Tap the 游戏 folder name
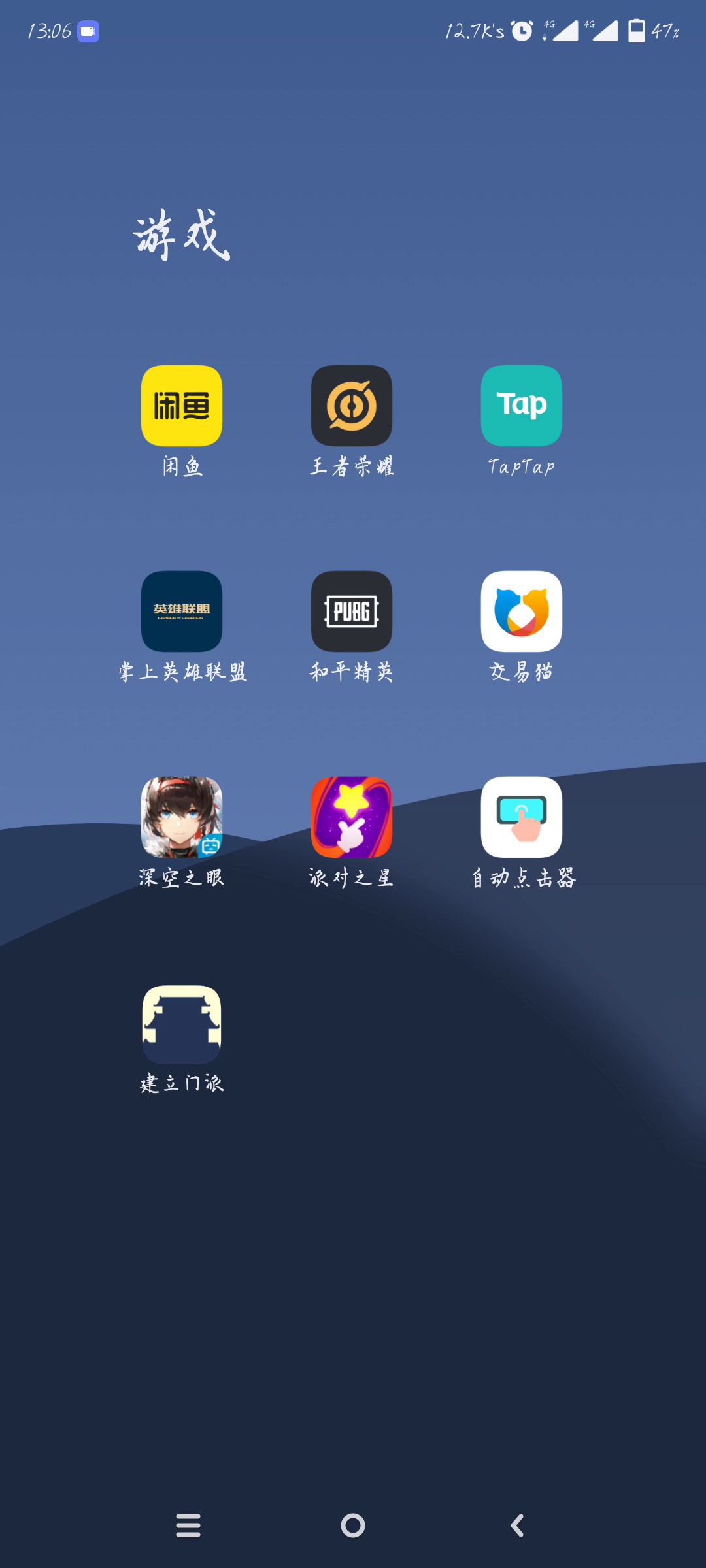Screen dimensions: 706x1568 pos(182,235)
